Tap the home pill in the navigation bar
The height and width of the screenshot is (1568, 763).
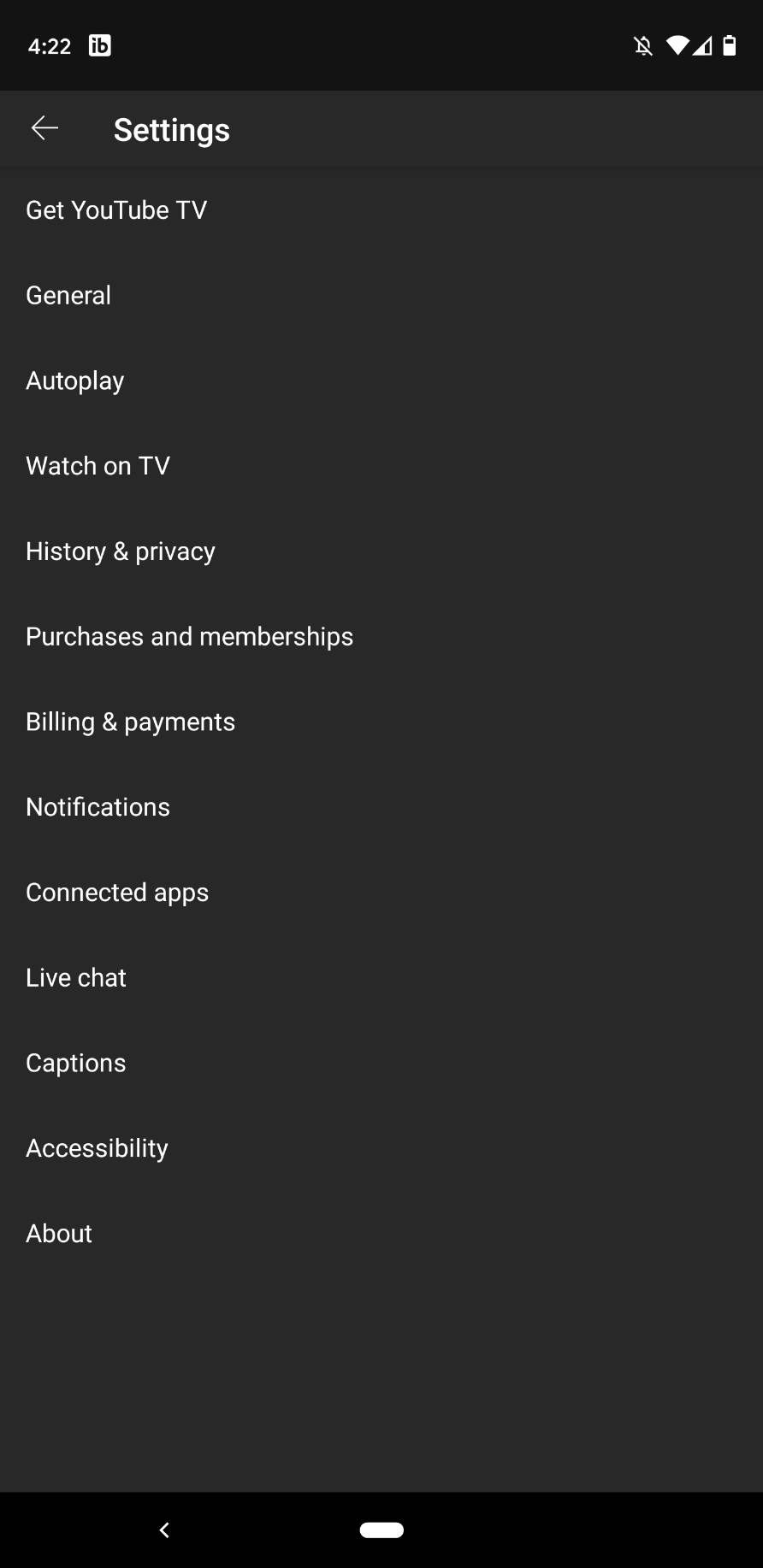381,1530
